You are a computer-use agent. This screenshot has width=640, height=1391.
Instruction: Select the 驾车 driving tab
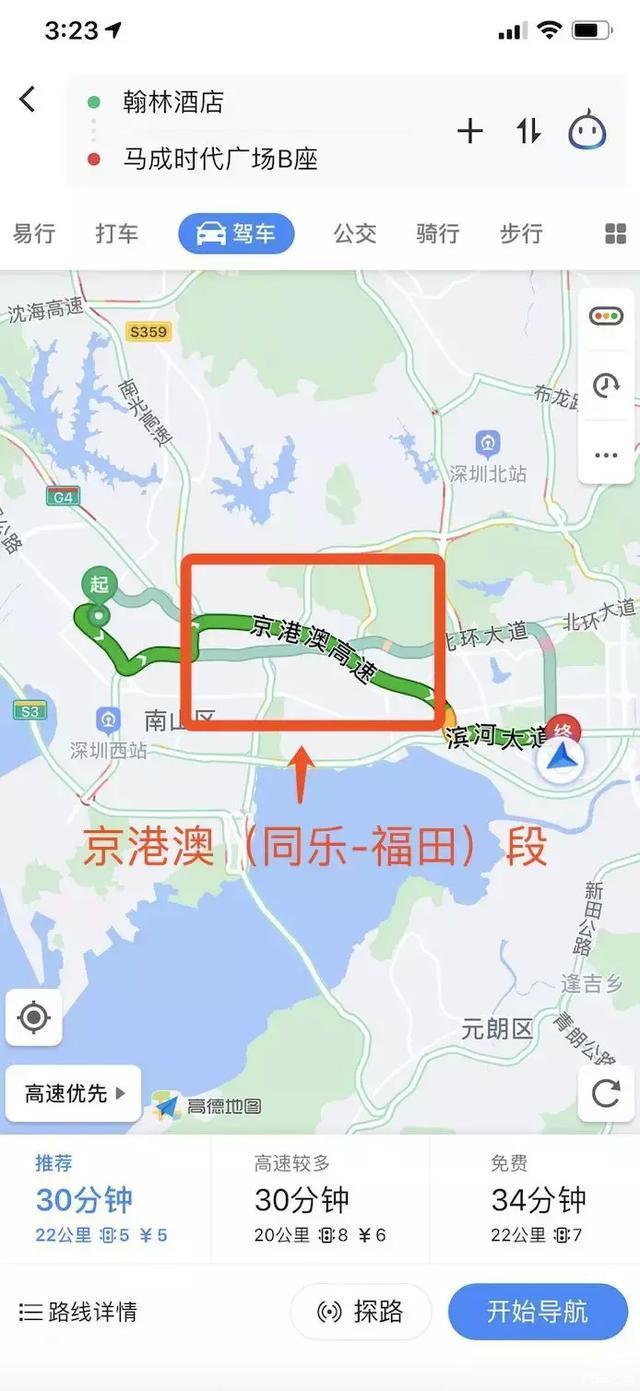[237, 234]
